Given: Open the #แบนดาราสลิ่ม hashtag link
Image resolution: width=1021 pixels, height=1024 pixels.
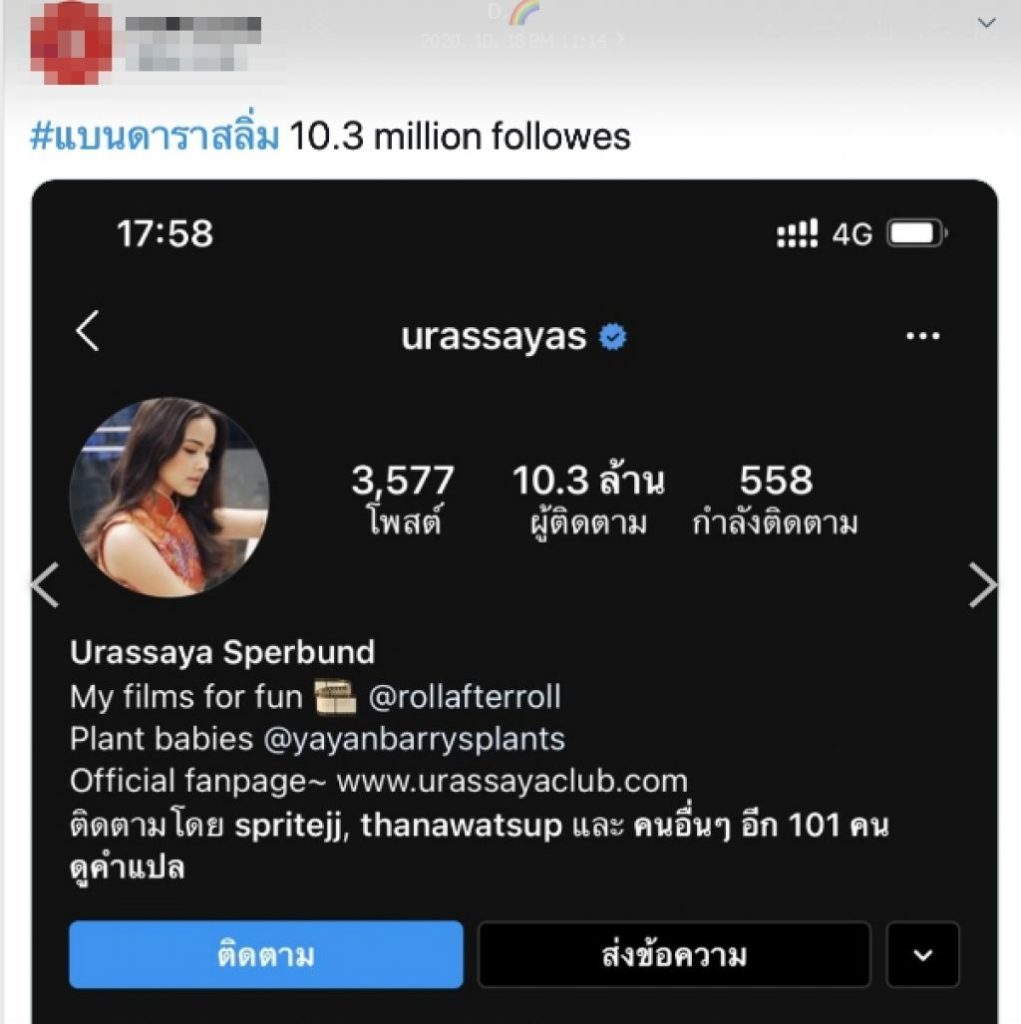Looking at the screenshot, I should click(154, 135).
